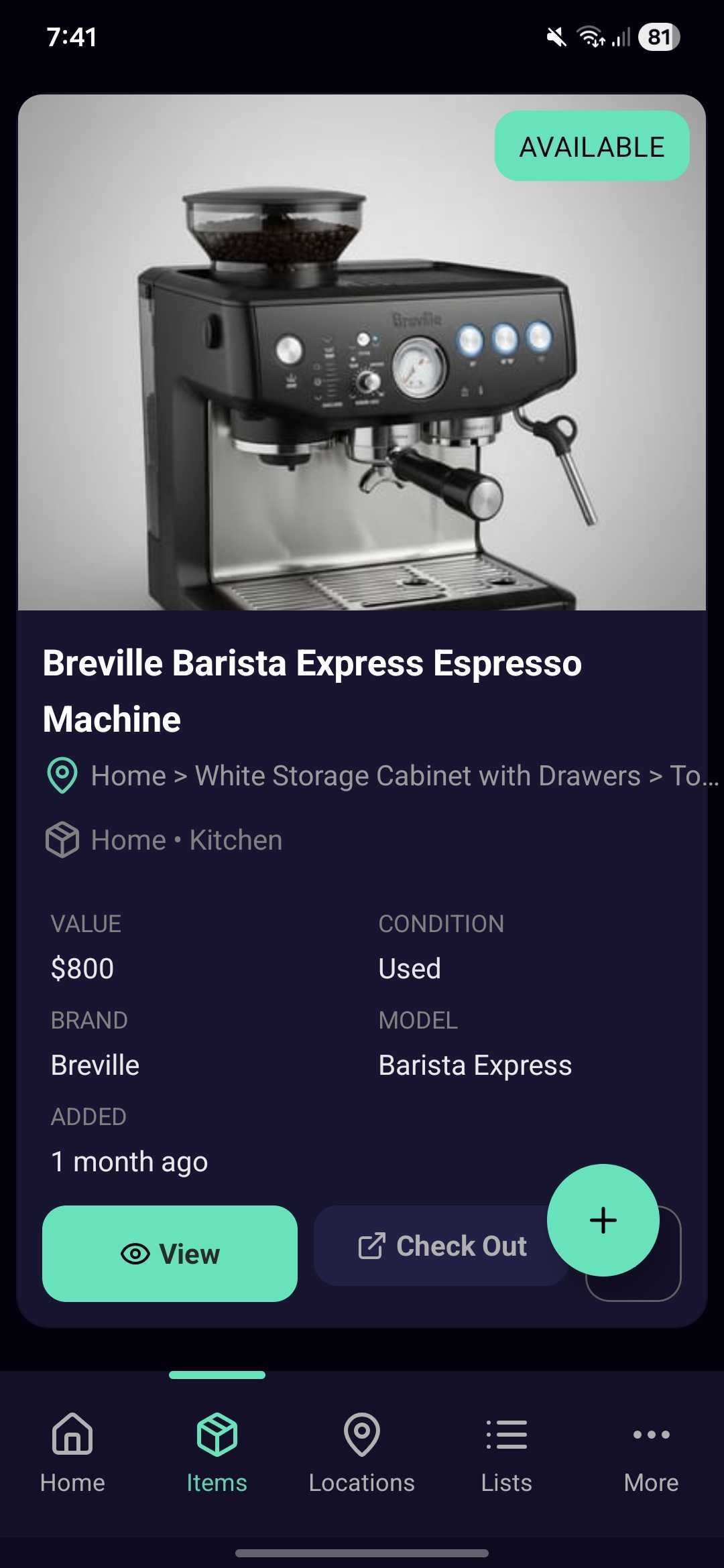
Task: Open the Breville espresso machine photo
Action: point(362,375)
